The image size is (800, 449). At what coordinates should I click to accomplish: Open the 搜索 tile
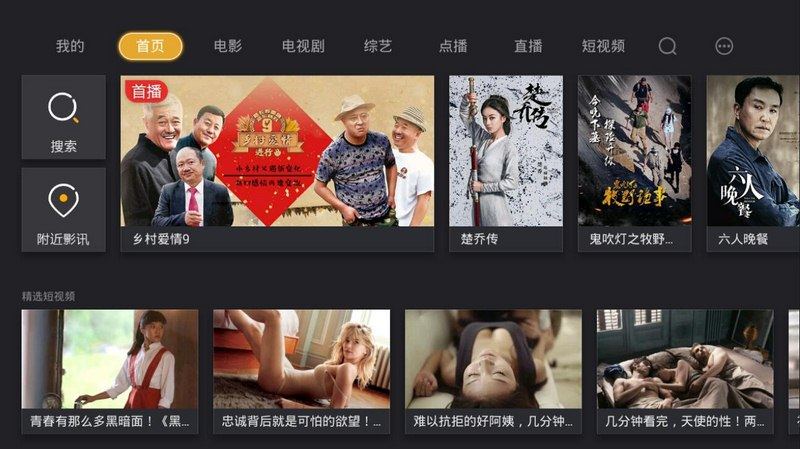pyautogui.click(x=63, y=117)
